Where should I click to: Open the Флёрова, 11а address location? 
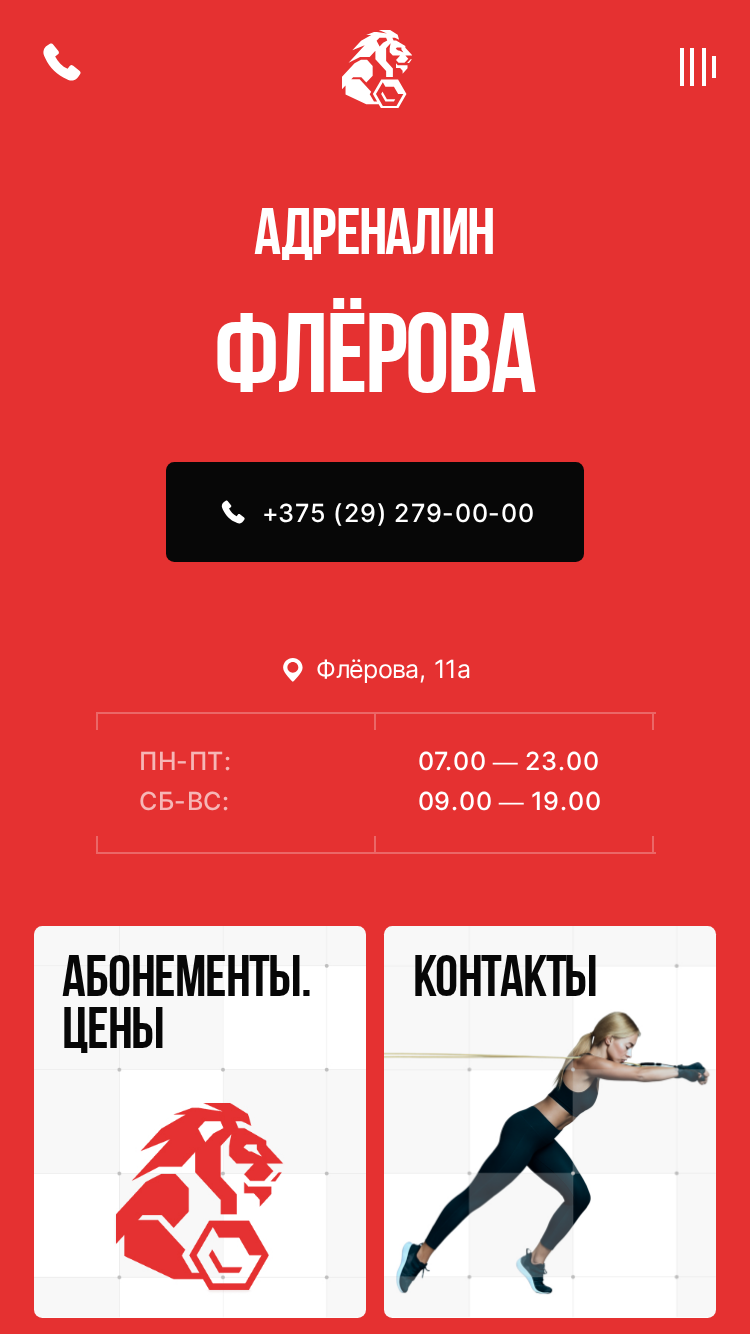tap(376, 669)
